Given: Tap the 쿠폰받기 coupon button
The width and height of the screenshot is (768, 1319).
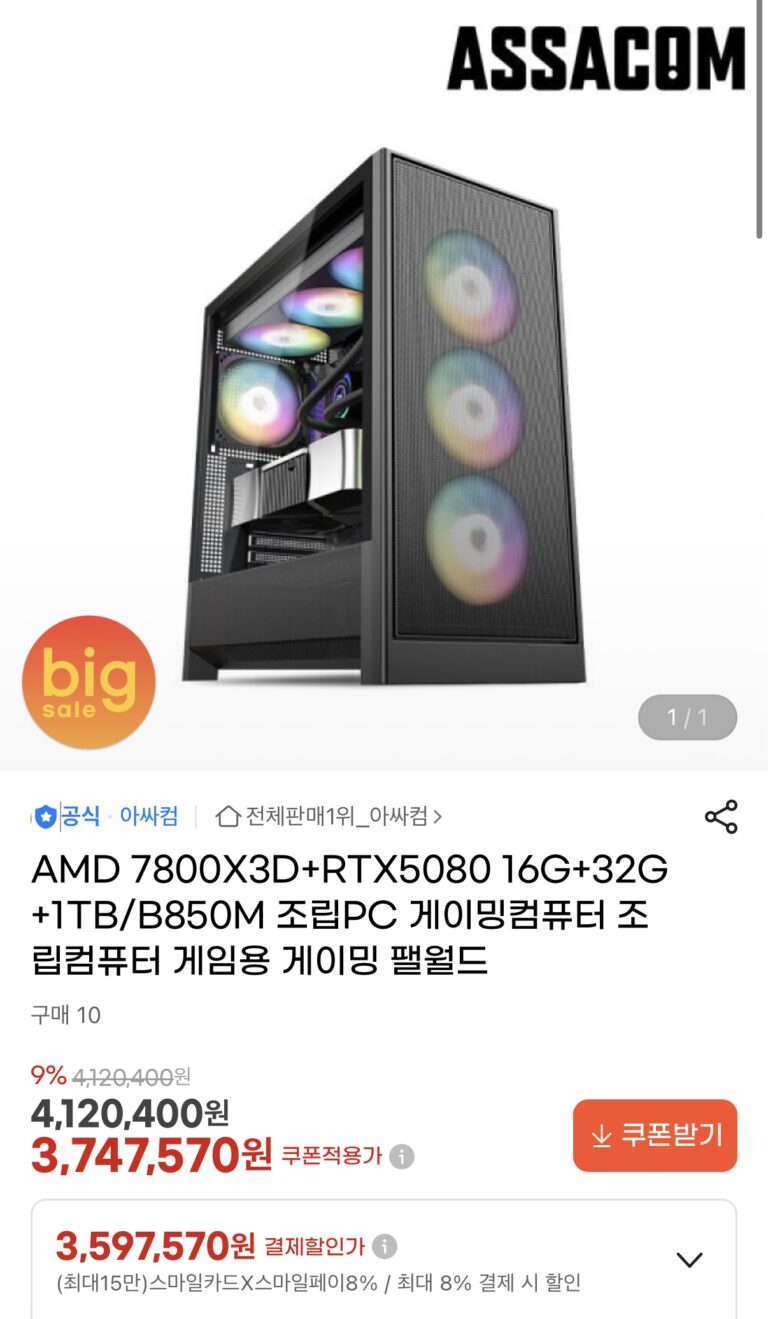Looking at the screenshot, I should (x=655, y=1135).
